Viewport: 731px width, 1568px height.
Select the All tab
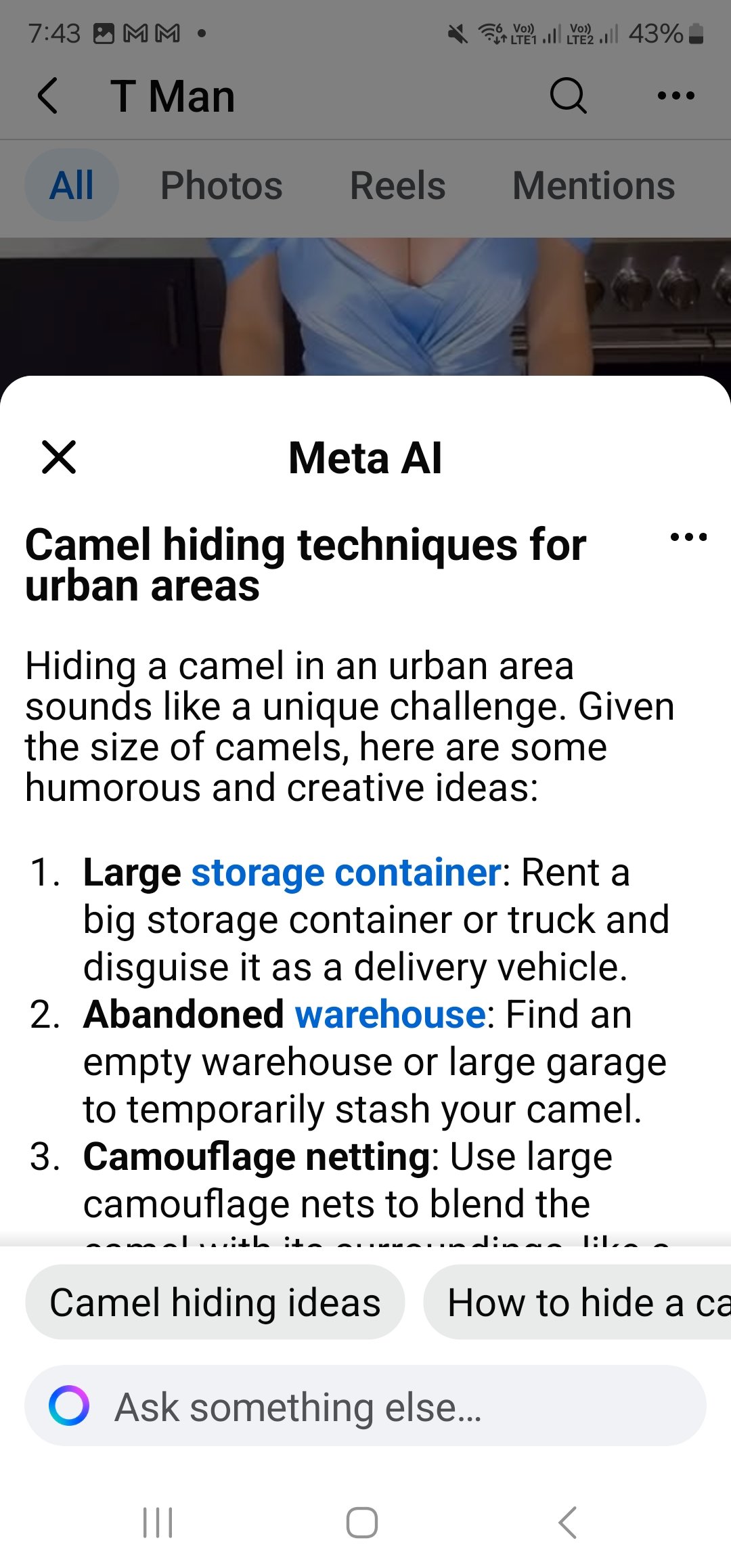[x=72, y=186]
